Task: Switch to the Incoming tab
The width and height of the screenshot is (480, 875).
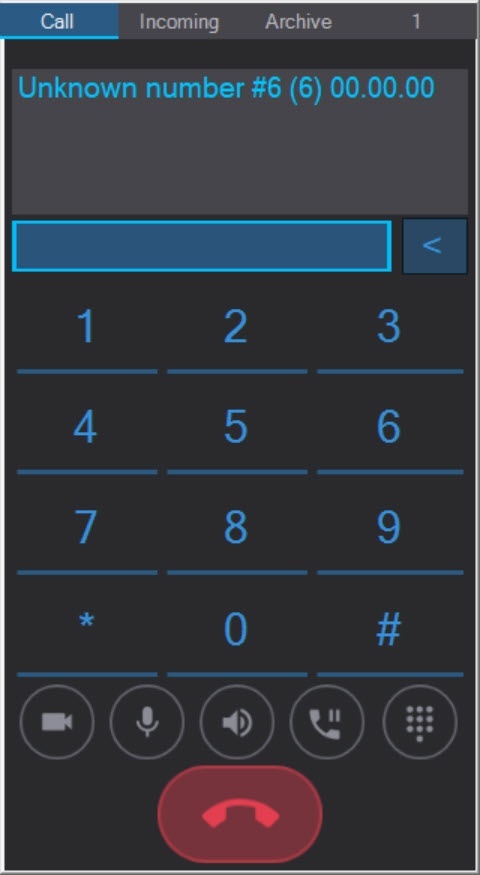Action: click(179, 21)
